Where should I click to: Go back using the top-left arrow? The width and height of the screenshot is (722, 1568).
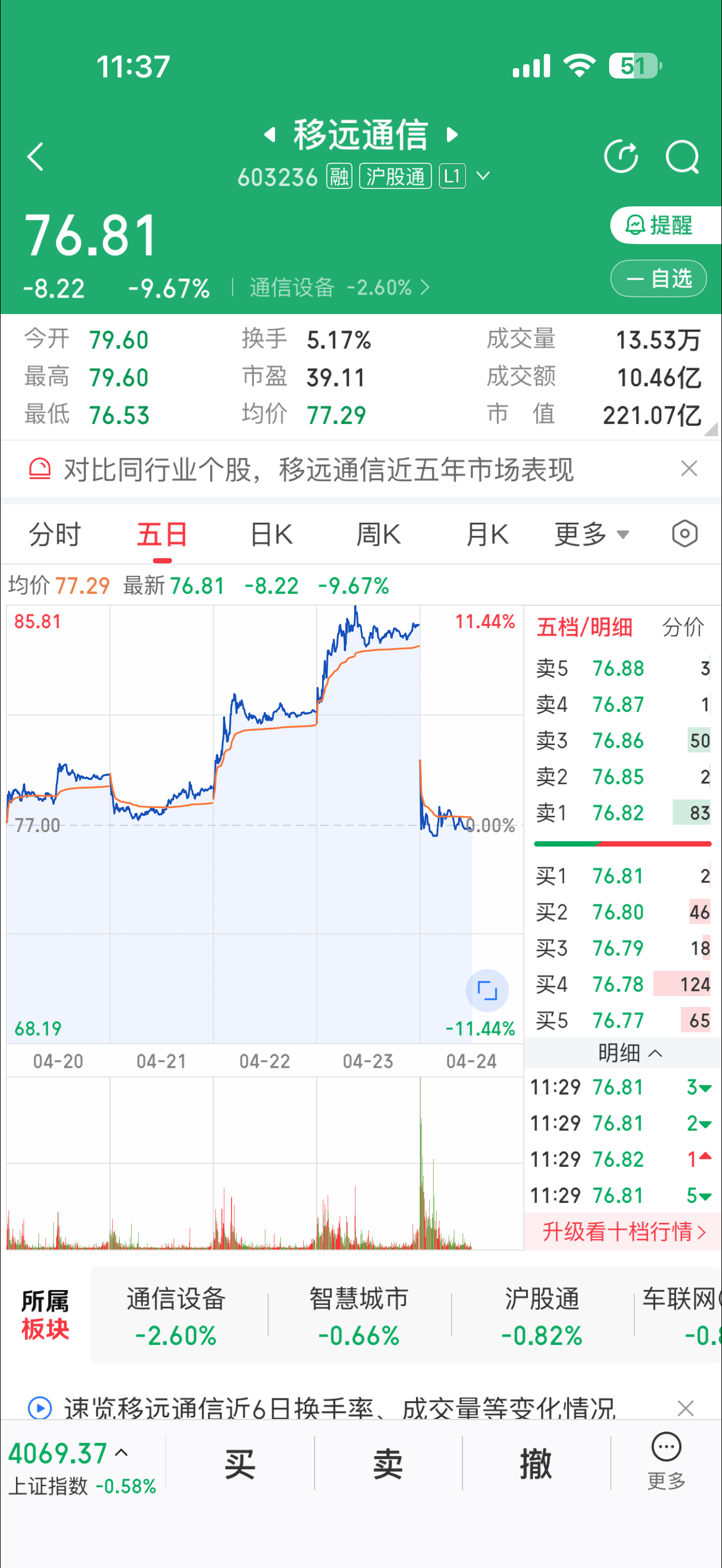tap(36, 157)
